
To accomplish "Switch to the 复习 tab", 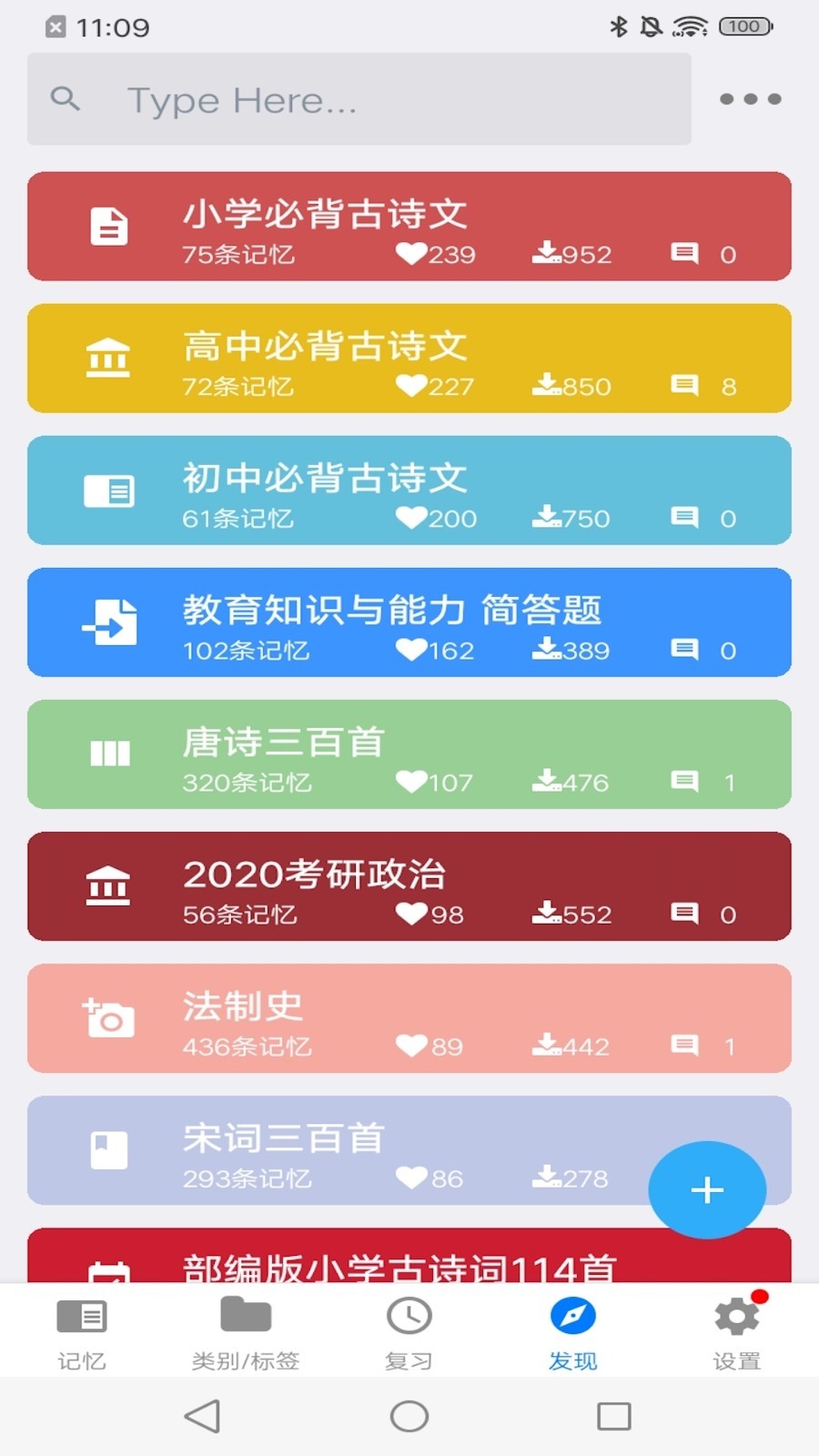I will (409, 1331).
